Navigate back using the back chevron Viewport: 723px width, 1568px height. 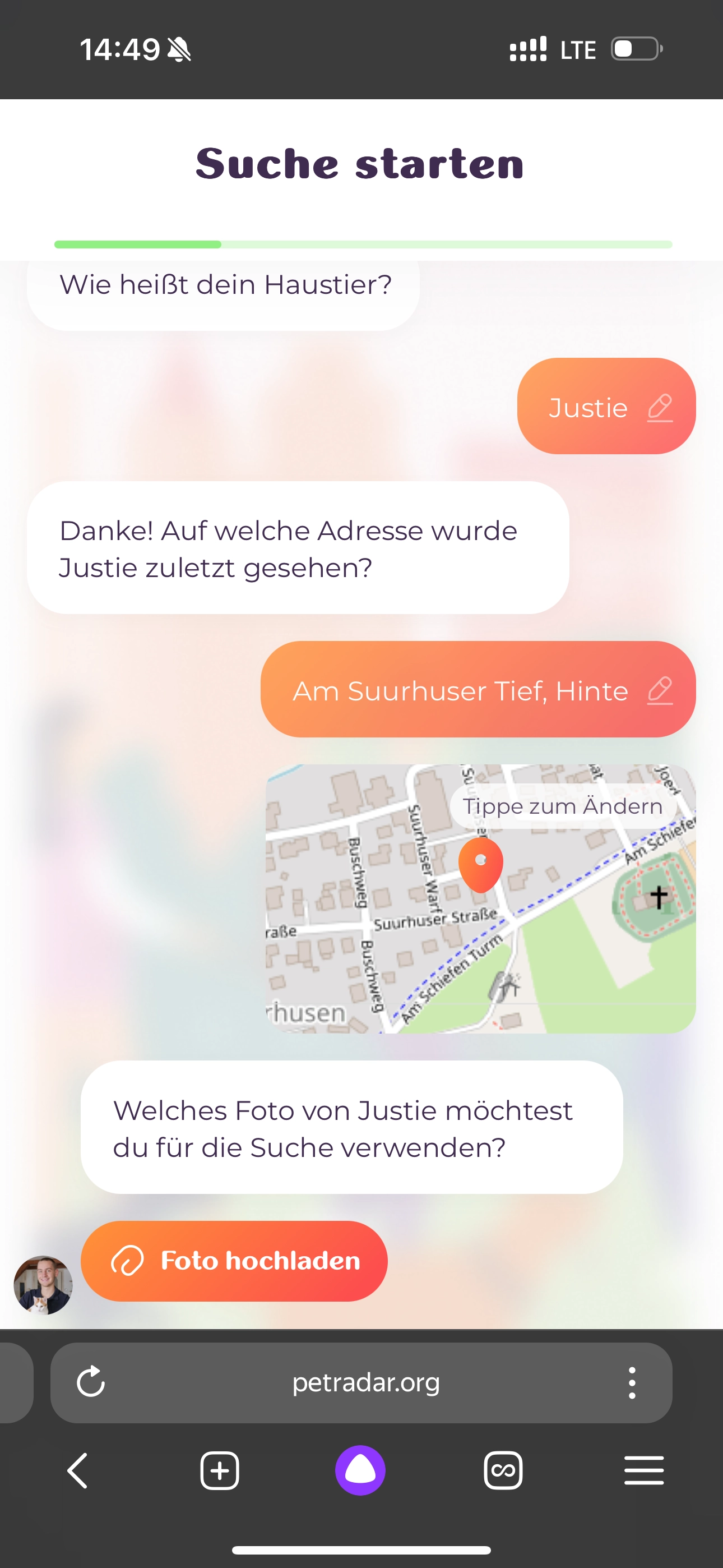pyautogui.click(x=77, y=1470)
